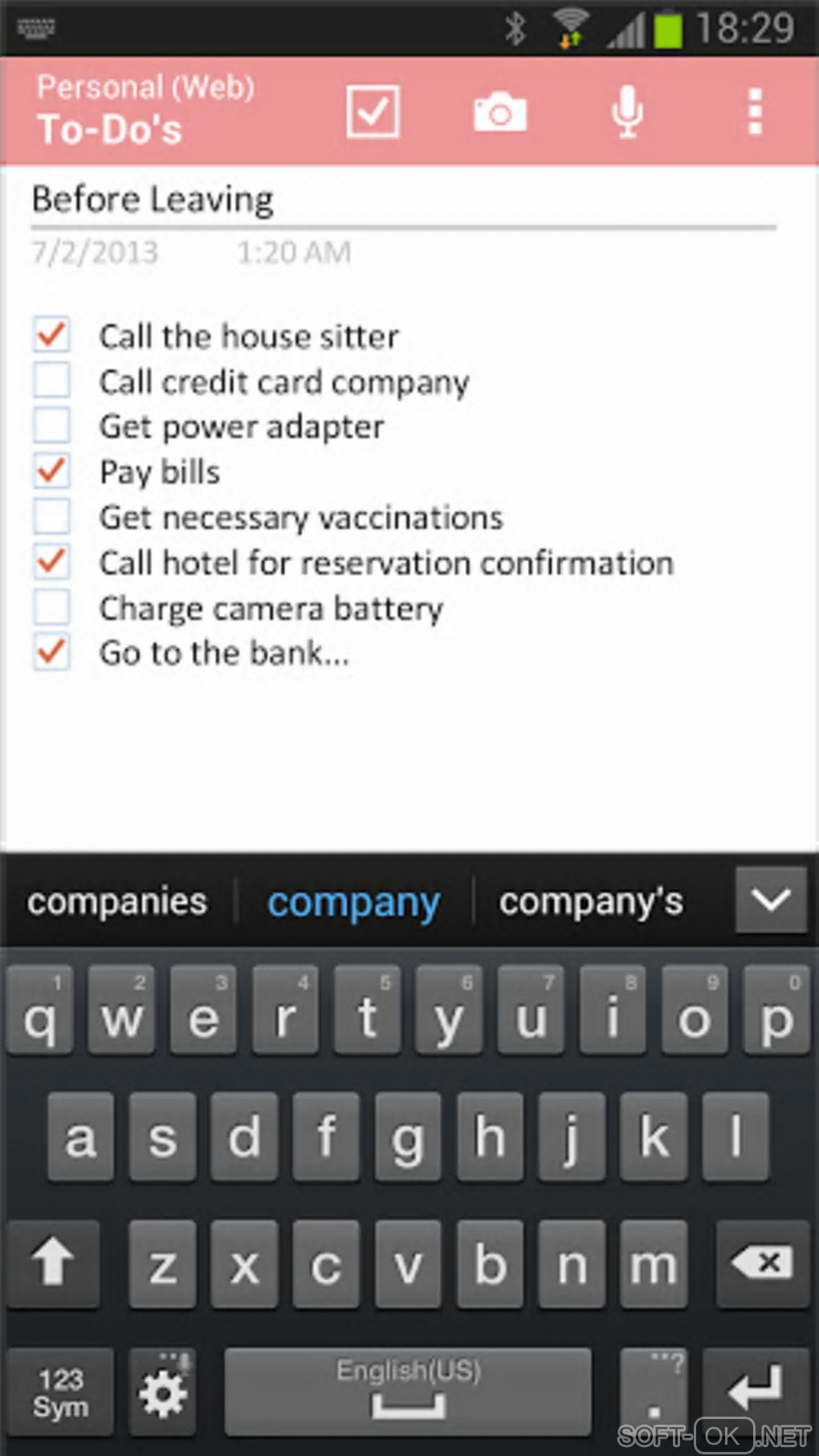Image resolution: width=819 pixels, height=1456 pixels.
Task: Insert a checkbox using the toolbar icon
Action: (x=373, y=112)
